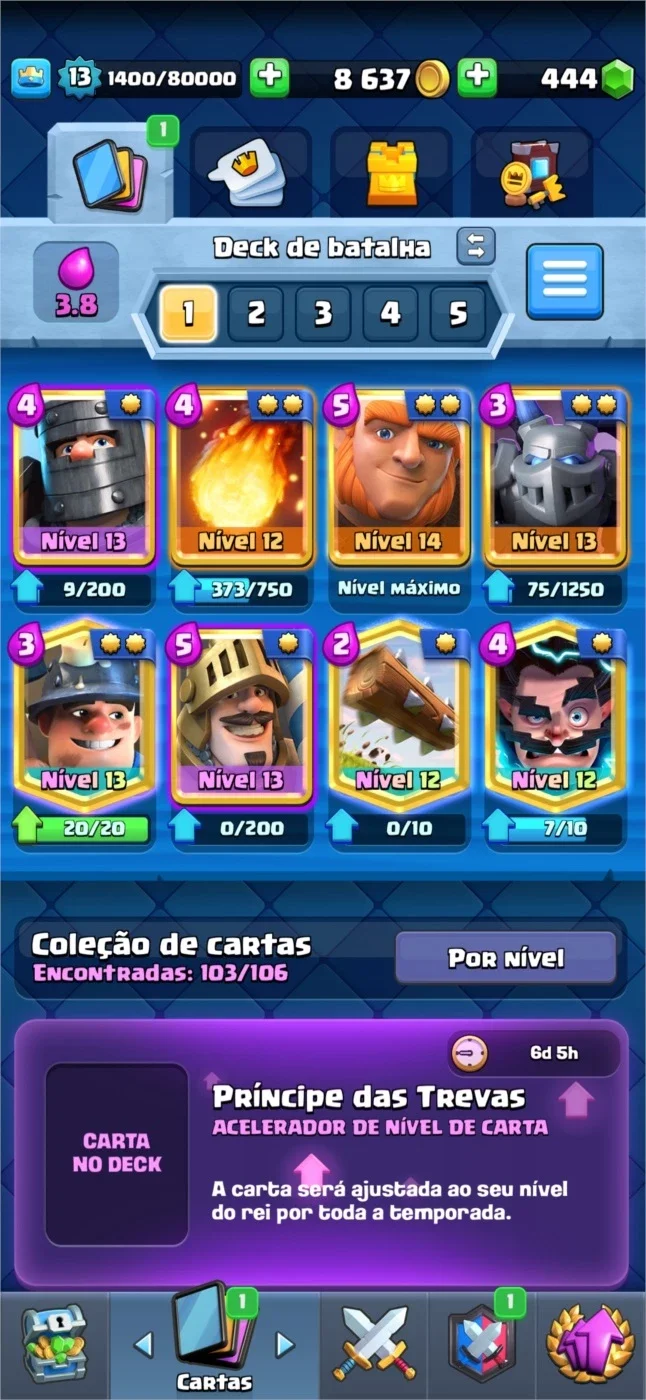This screenshot has width=646, height=1400.
Task: Switch to the tower troops tab
Action: 391,172
